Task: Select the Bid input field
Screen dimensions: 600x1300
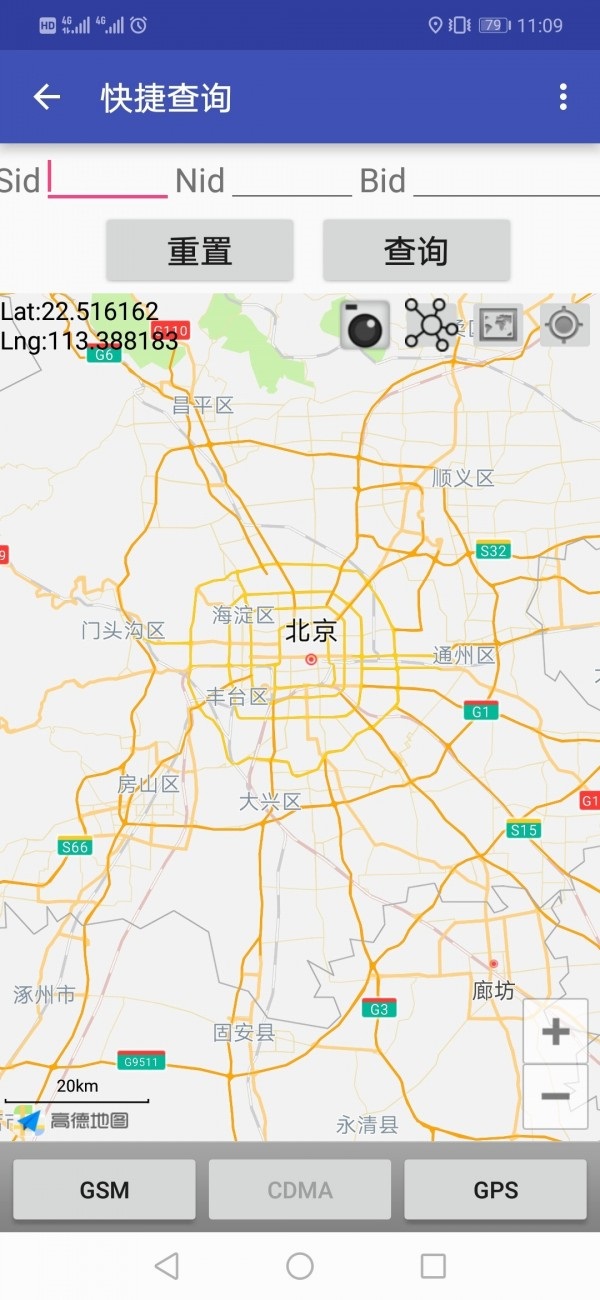Action: point(505,181)
